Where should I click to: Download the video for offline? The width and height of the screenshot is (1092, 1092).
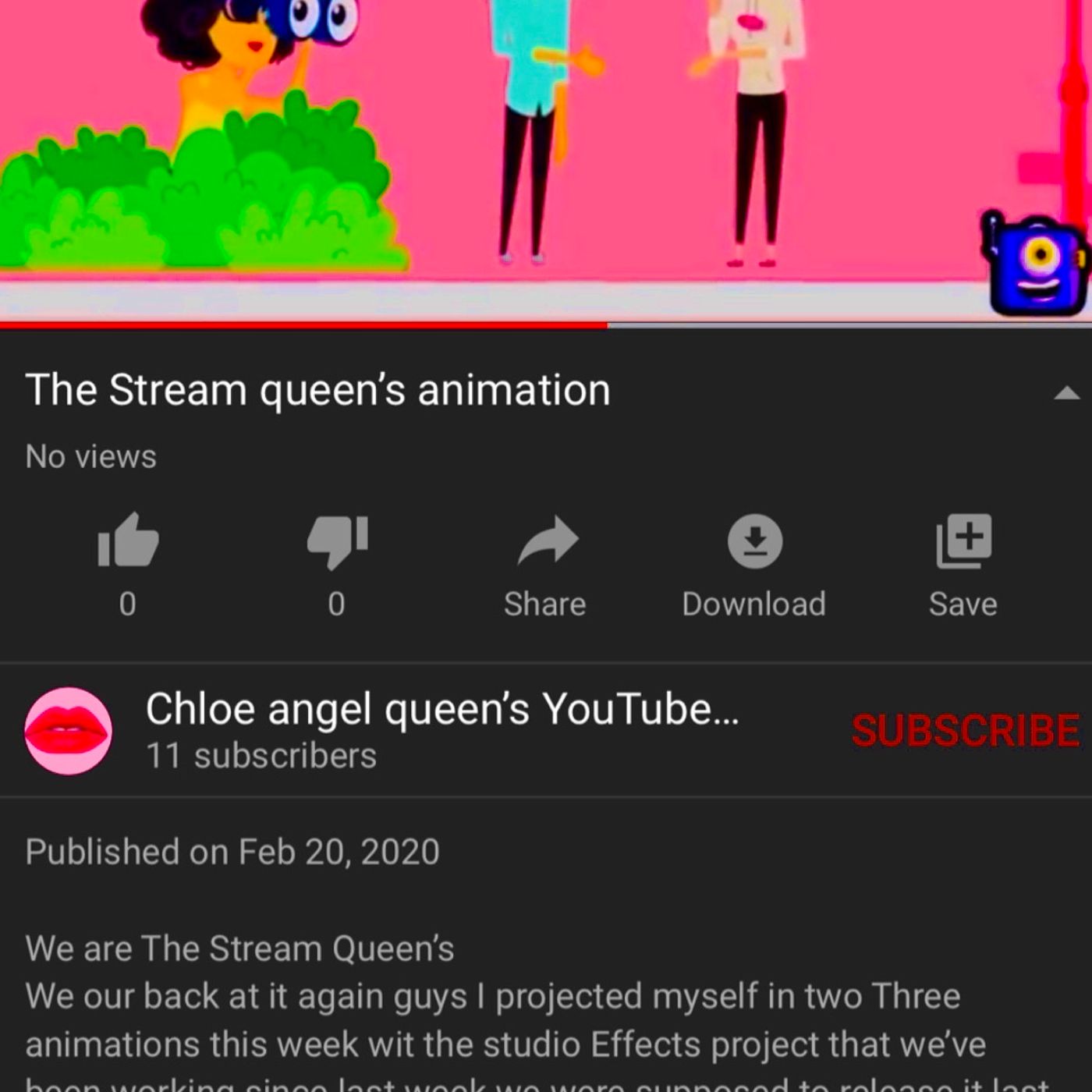click(754, 541)
